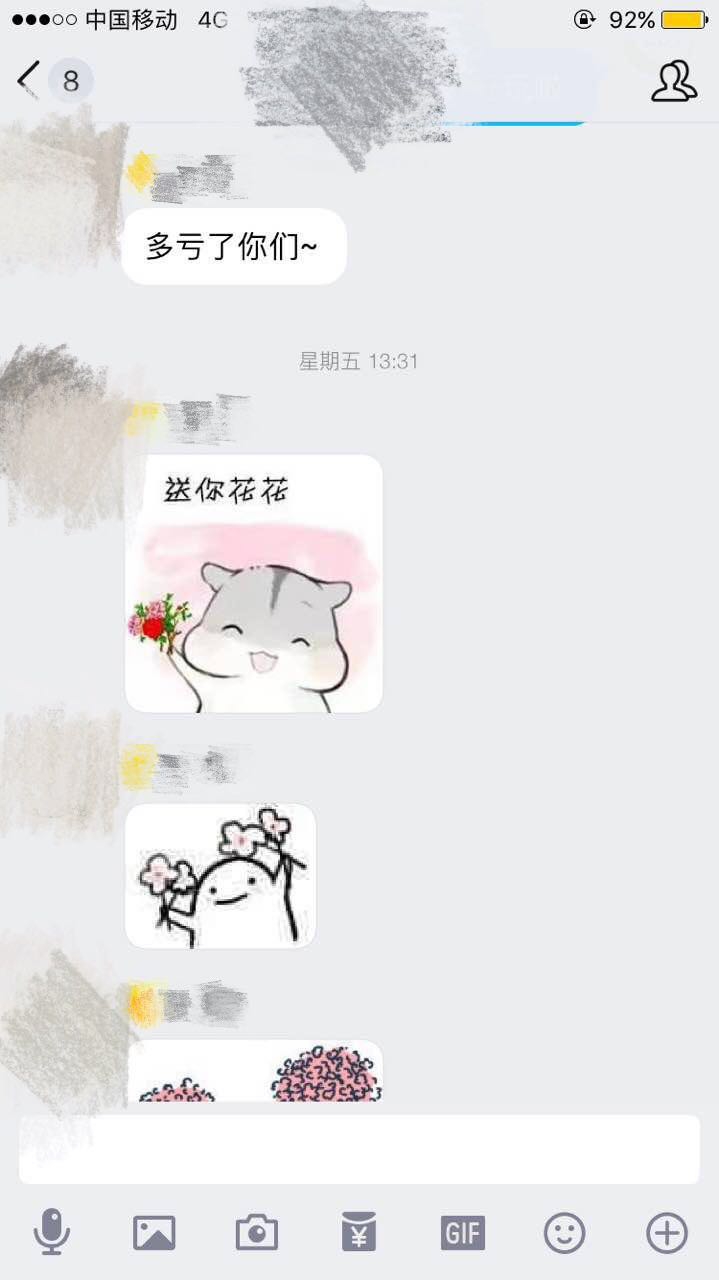Start a voice message with the microphone
719x1280 pixels.
(x=52, y=1231)
